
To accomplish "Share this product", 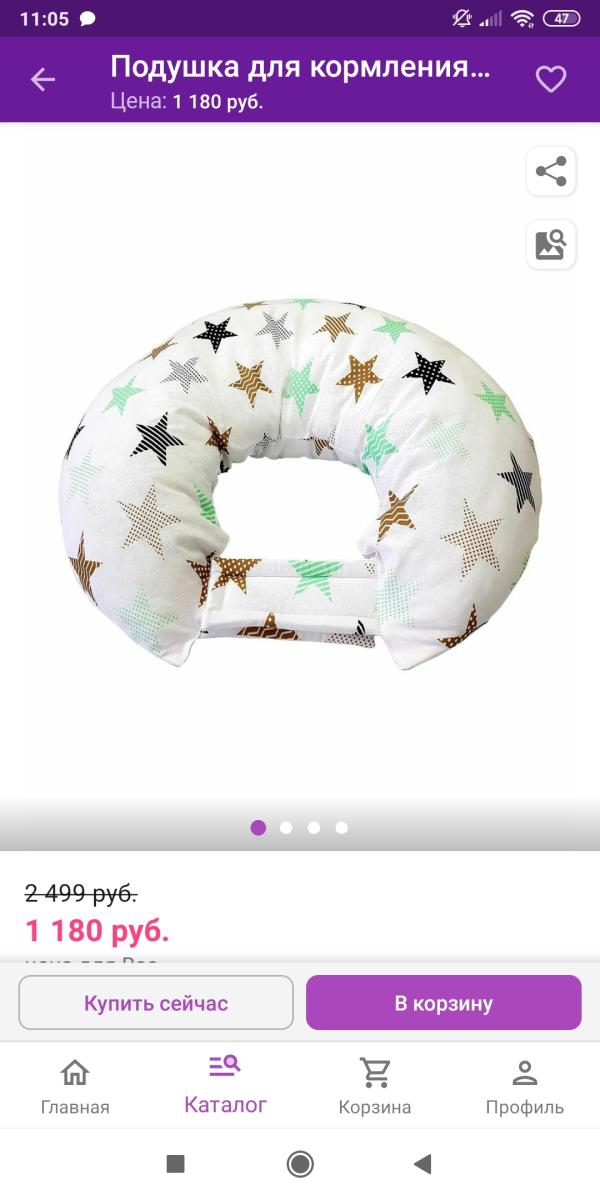I will 551,171.
